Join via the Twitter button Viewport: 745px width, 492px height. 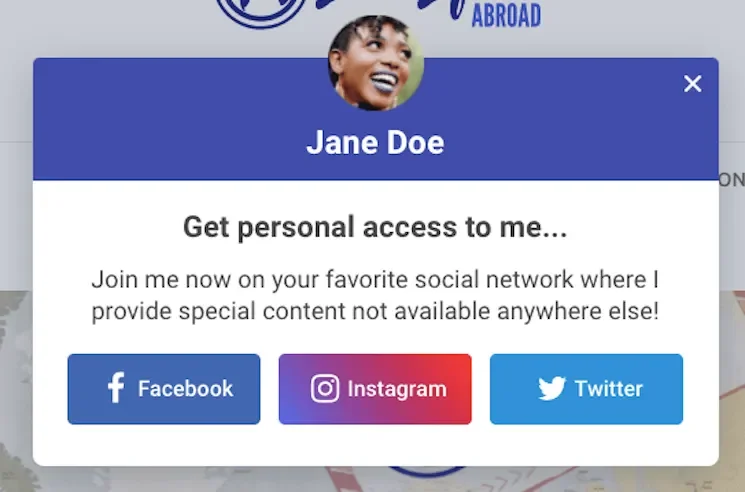586,389
